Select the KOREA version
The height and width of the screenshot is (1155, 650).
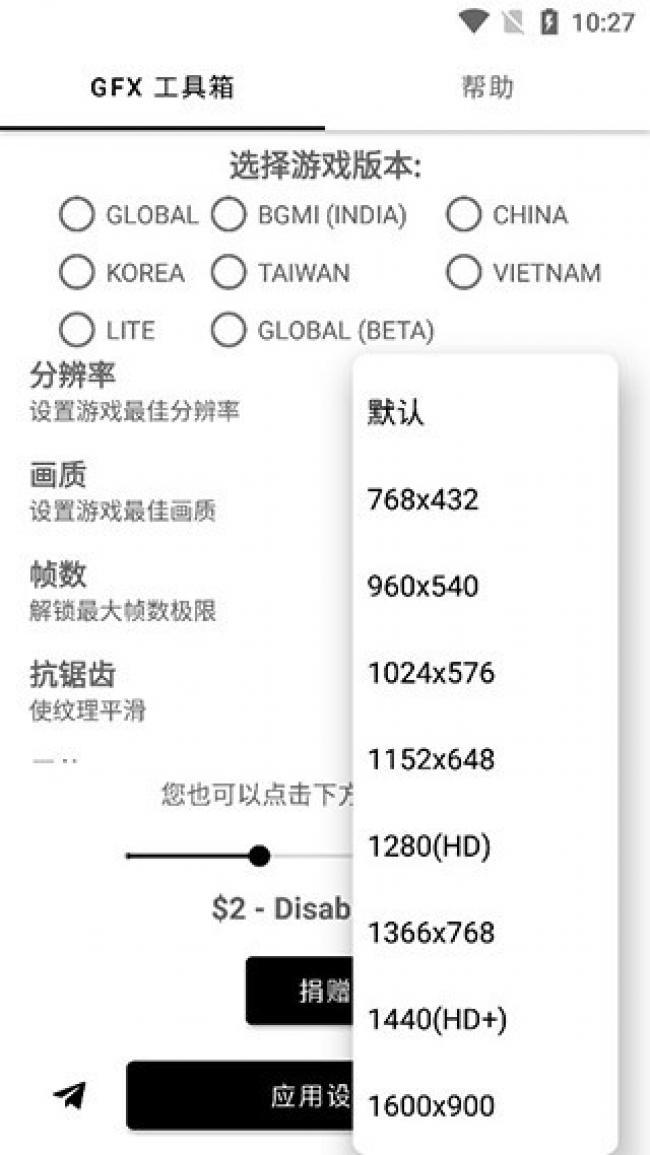coord(76,272)
